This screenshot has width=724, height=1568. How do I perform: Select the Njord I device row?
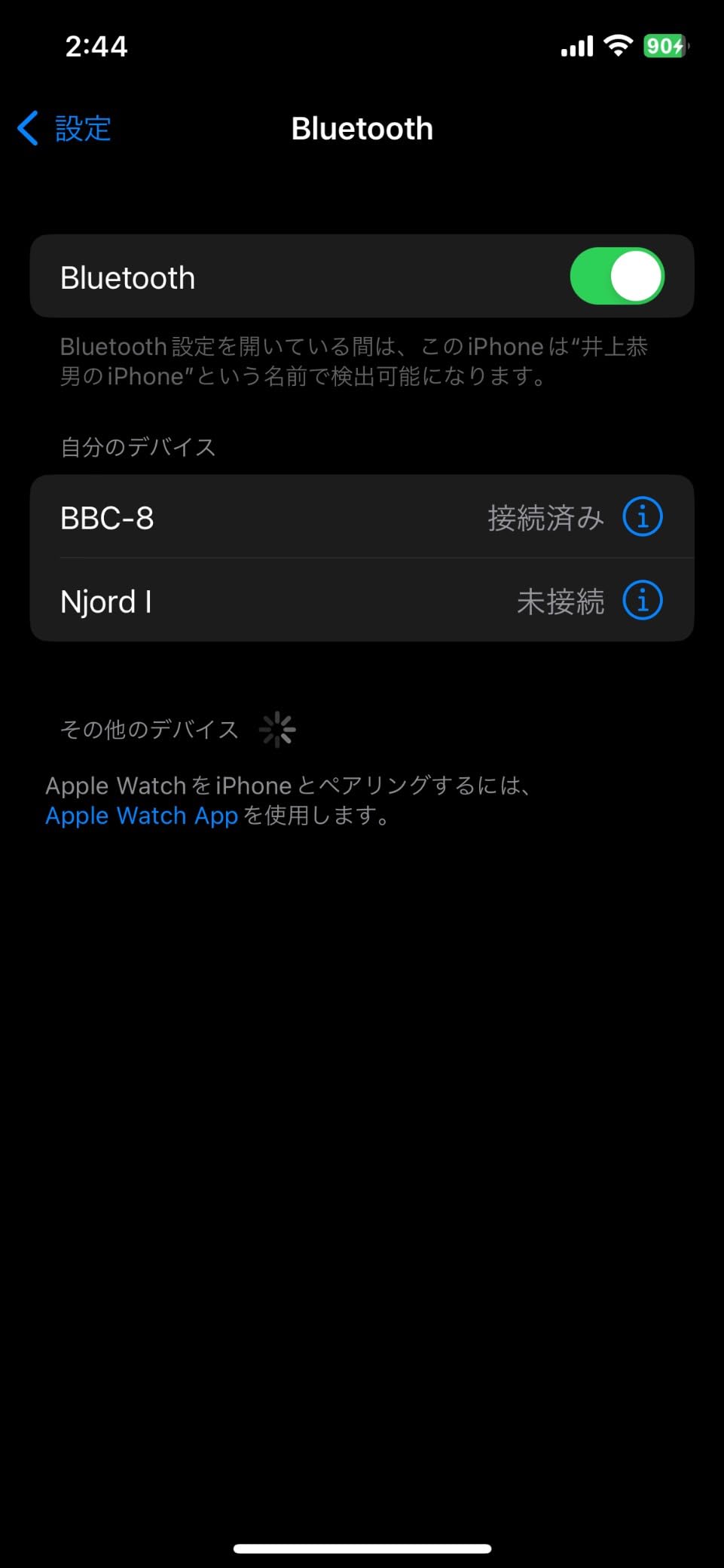(226, 601)
